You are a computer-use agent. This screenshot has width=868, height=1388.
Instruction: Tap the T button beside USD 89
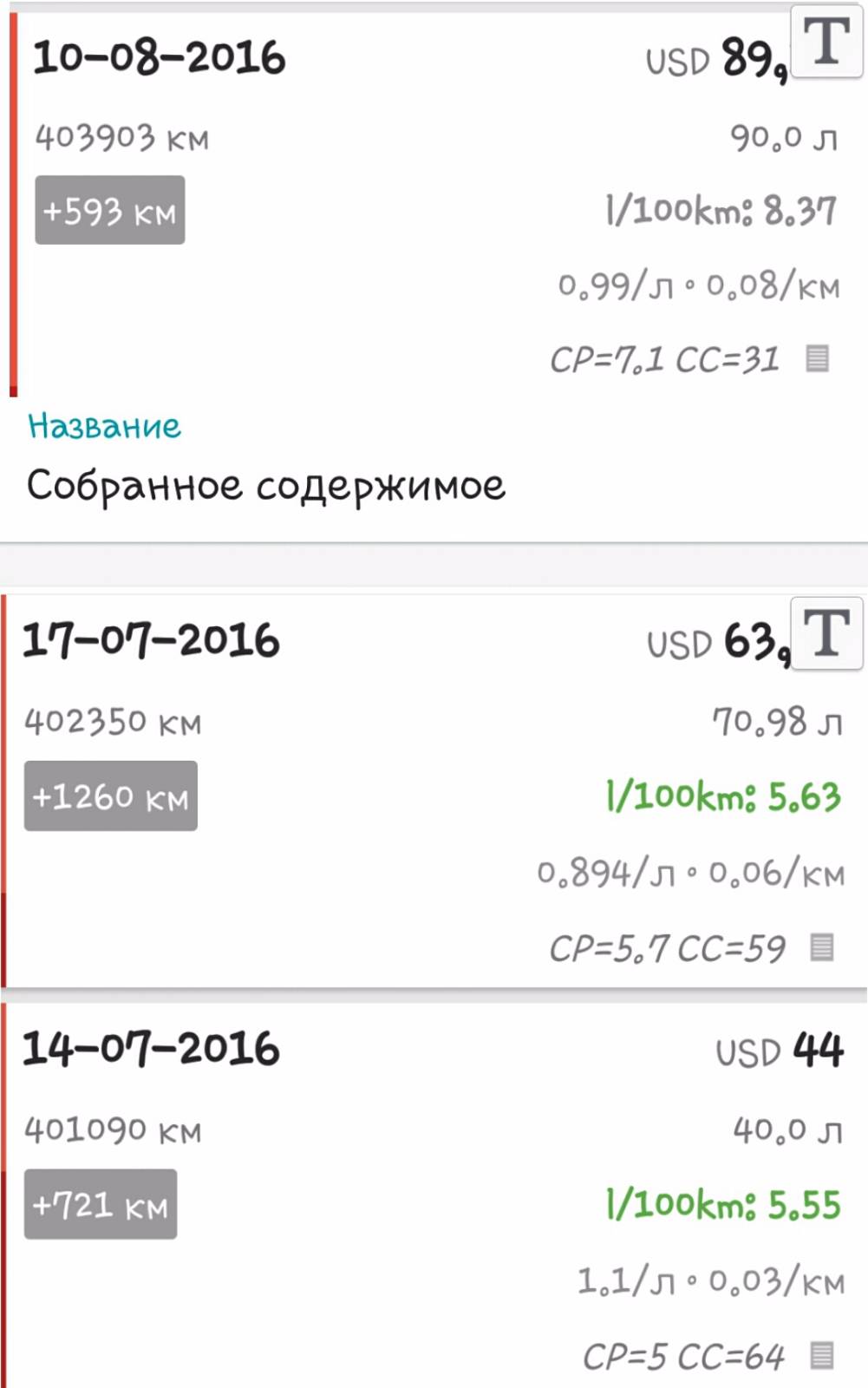826,41
